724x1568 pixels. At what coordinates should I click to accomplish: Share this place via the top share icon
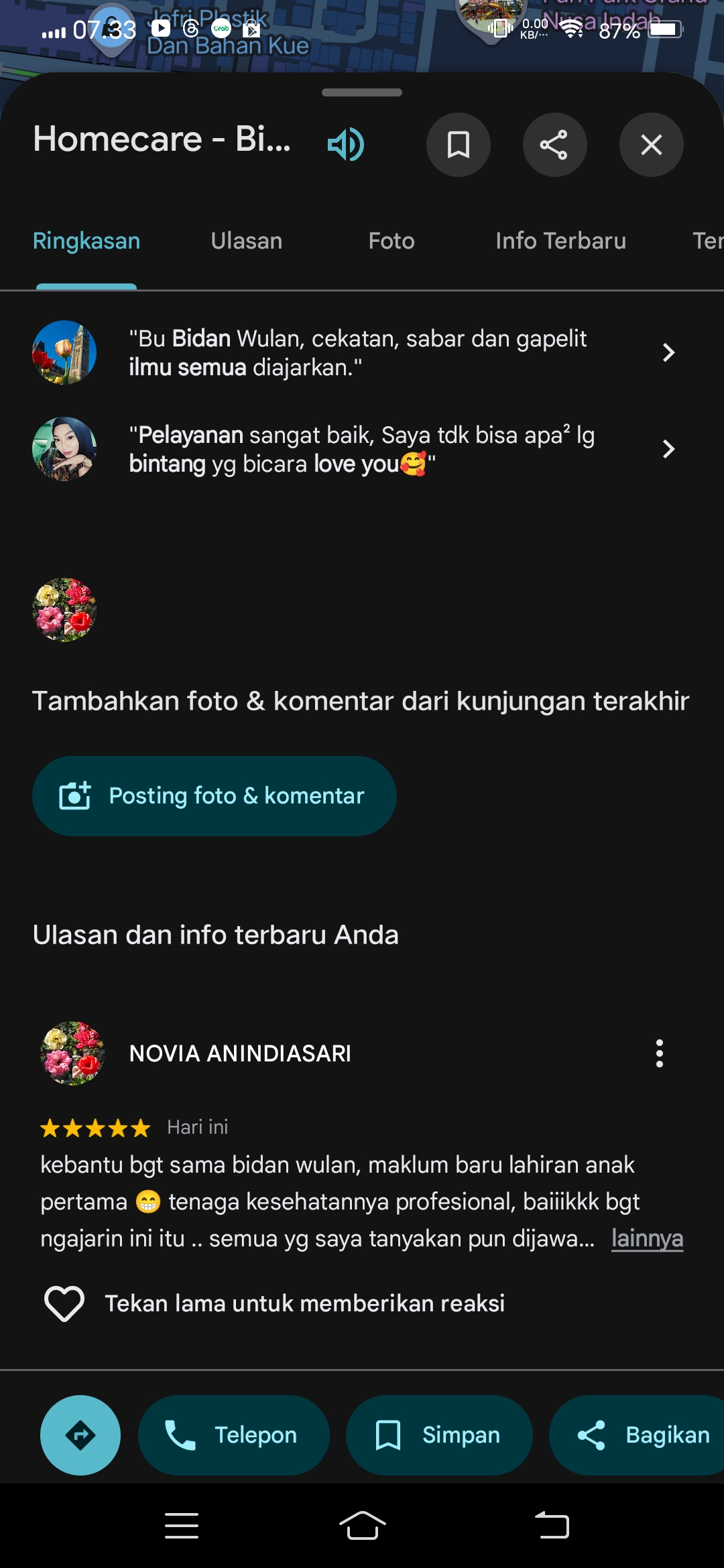554,145
